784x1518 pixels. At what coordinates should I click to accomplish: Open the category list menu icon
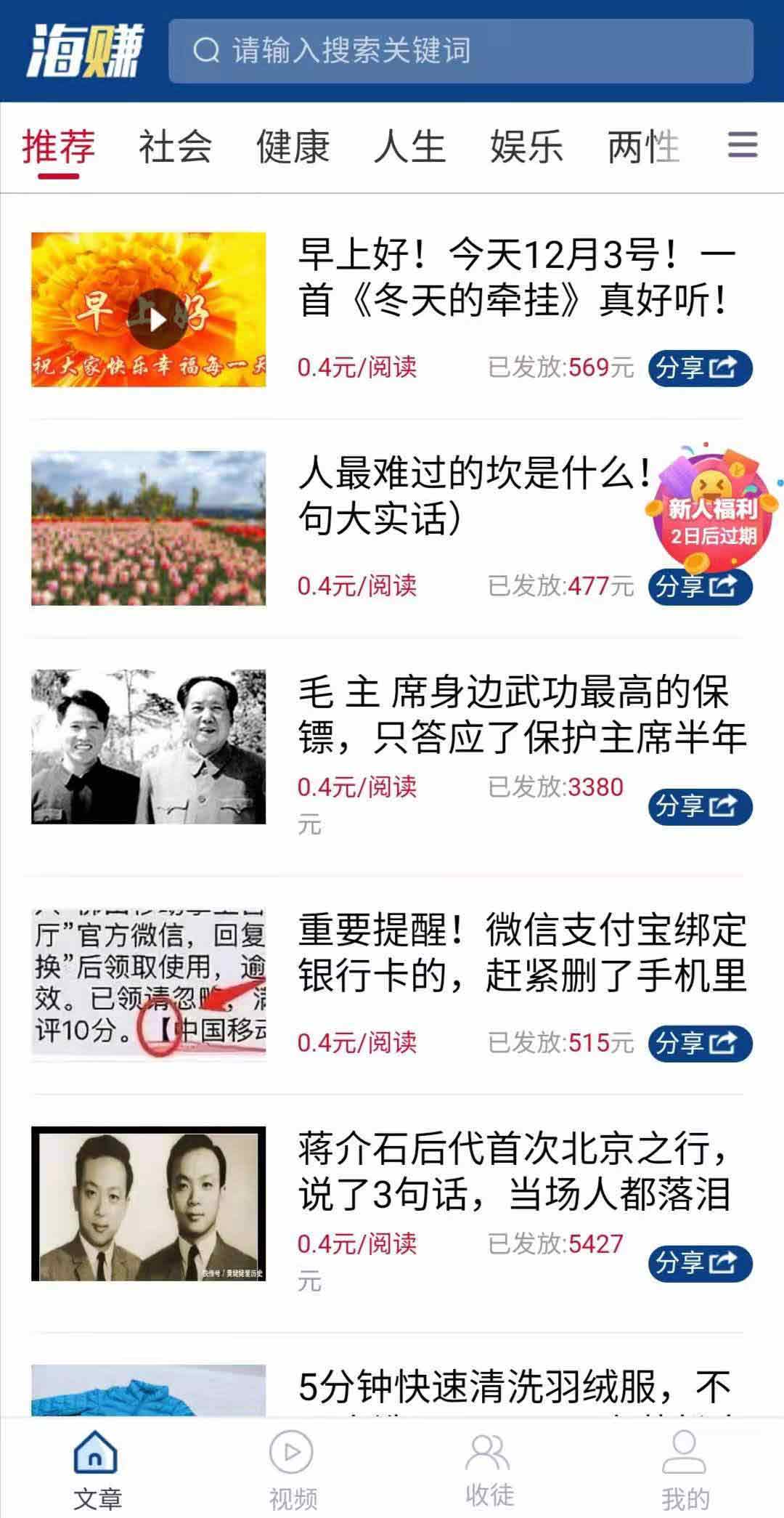coord(743,145)
